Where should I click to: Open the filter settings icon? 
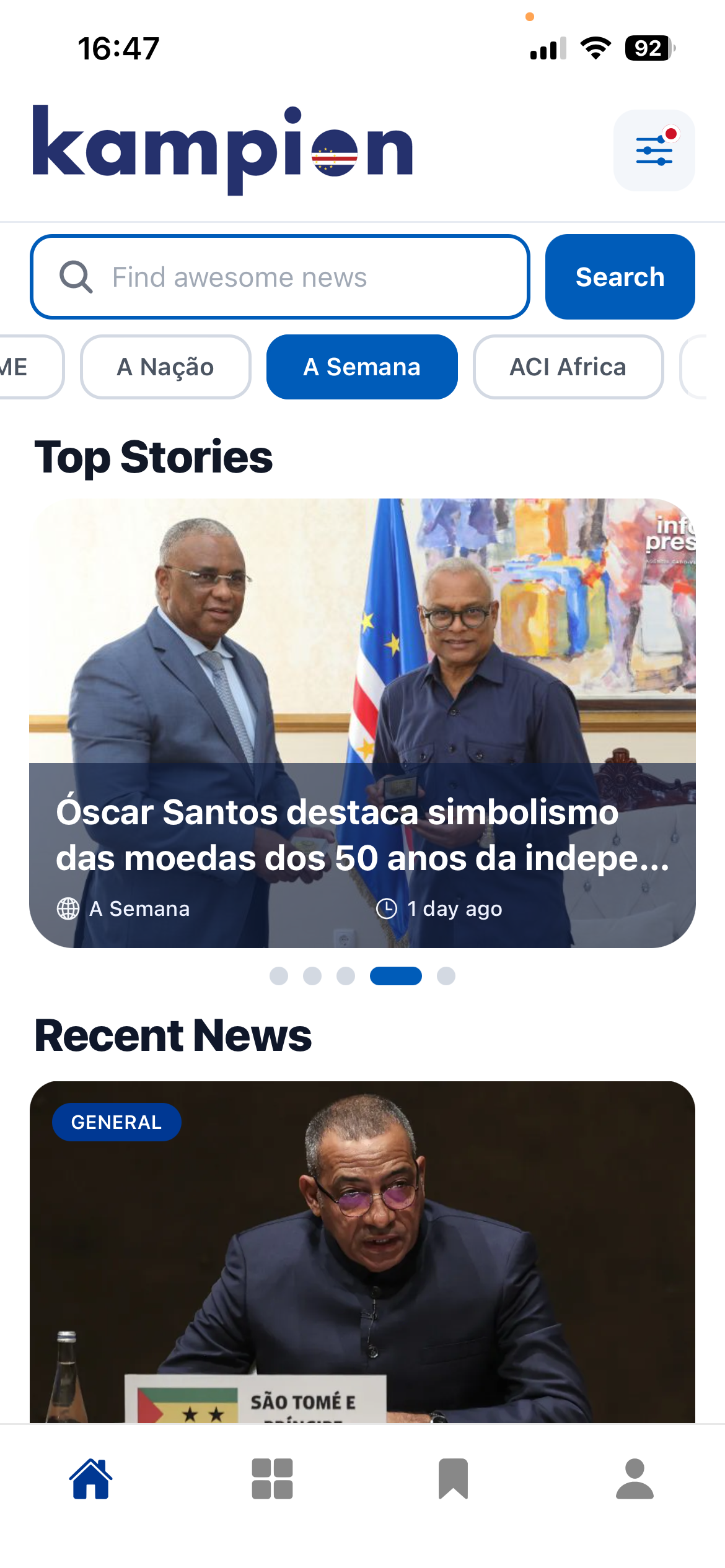click(654, 150)
